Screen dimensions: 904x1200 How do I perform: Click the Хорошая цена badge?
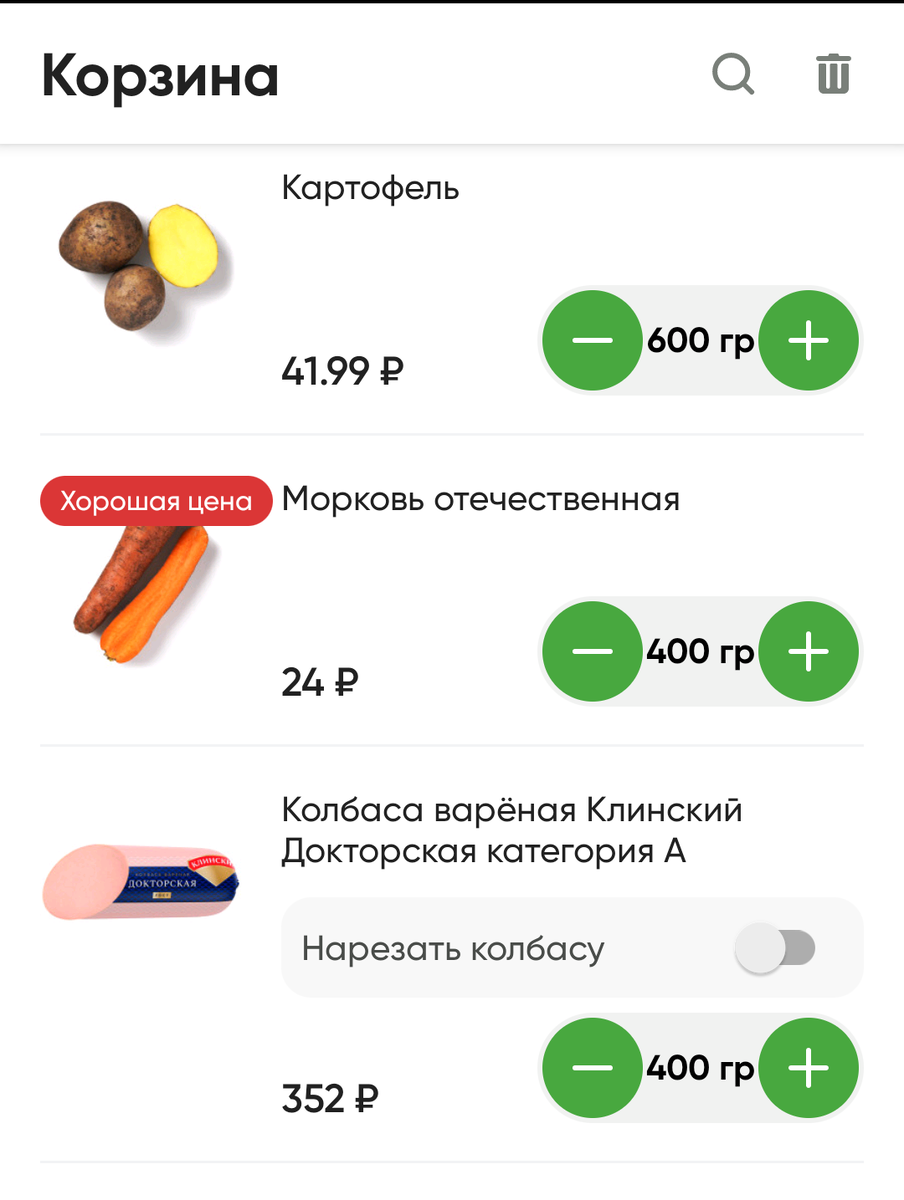click(x=155, y=500)
